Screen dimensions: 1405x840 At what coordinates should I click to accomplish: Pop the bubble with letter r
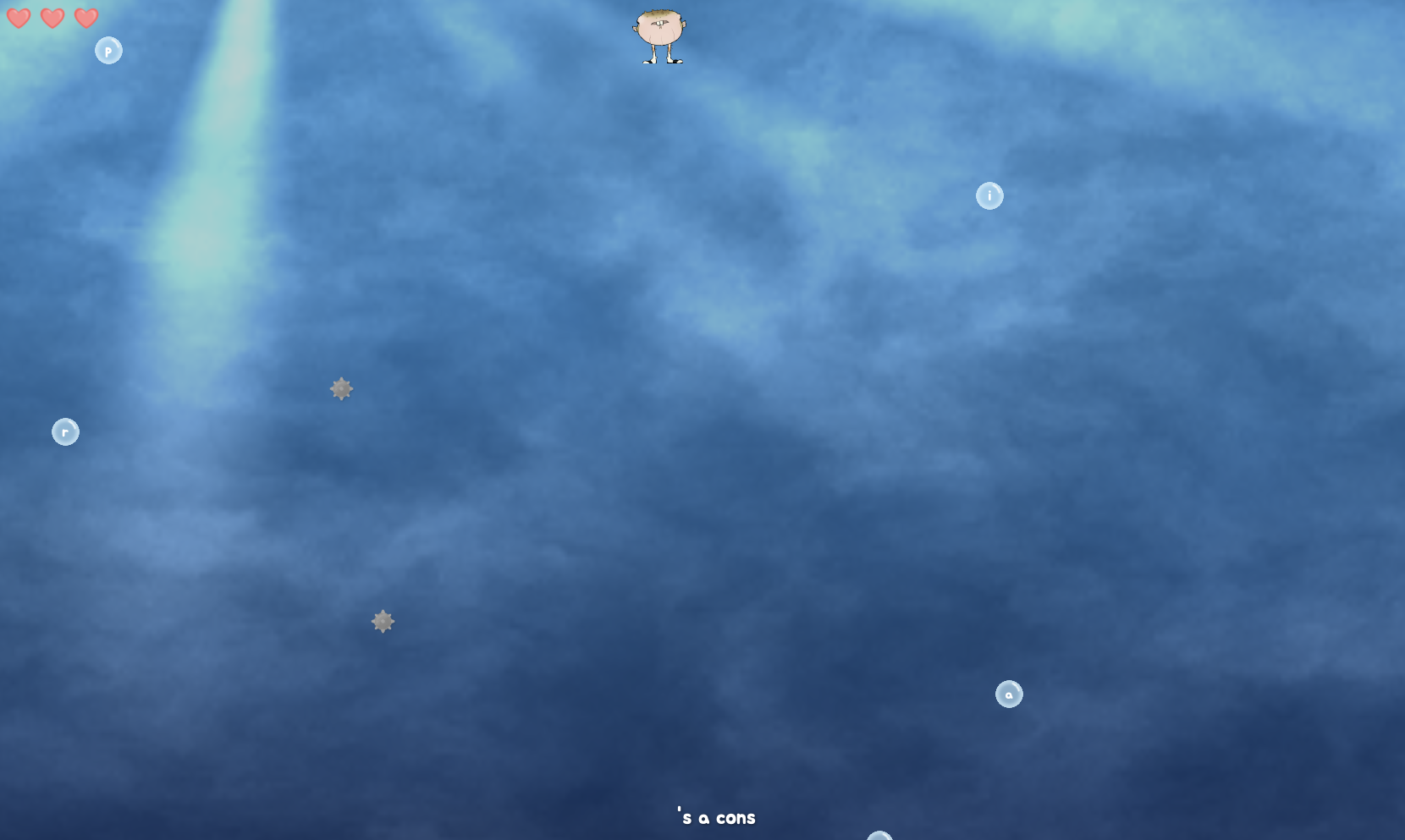click(65, 432)
